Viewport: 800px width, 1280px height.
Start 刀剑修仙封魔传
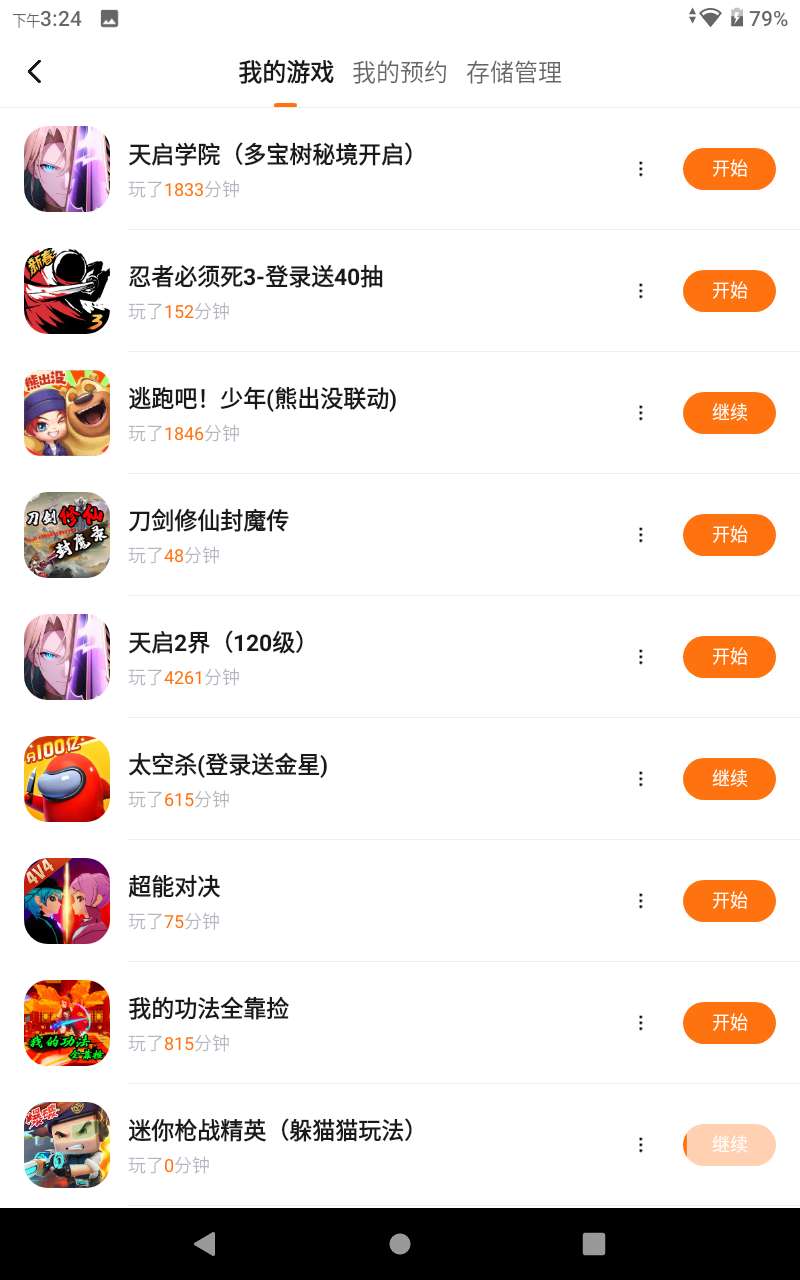(x=729, y=535)
